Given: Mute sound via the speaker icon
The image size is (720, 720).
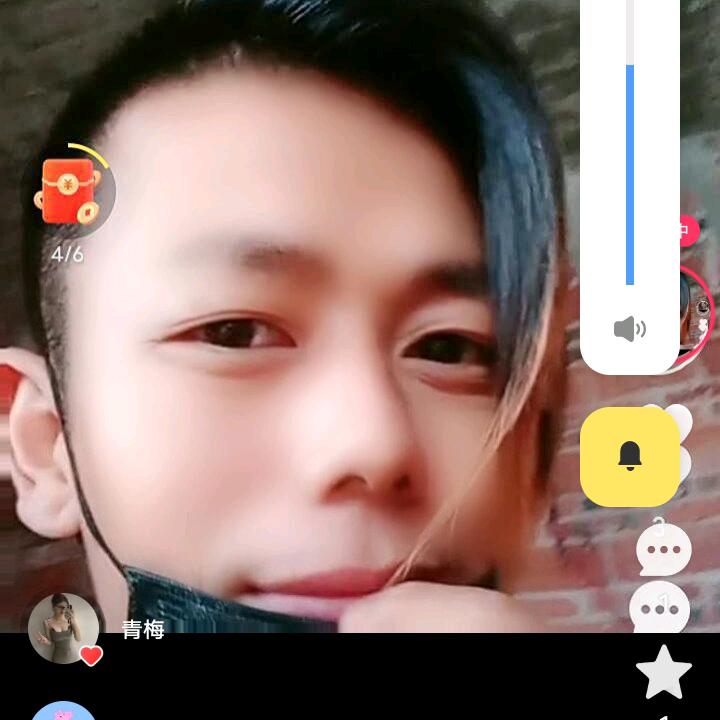Looking at the screenshot, I should (x=629, y=329).
